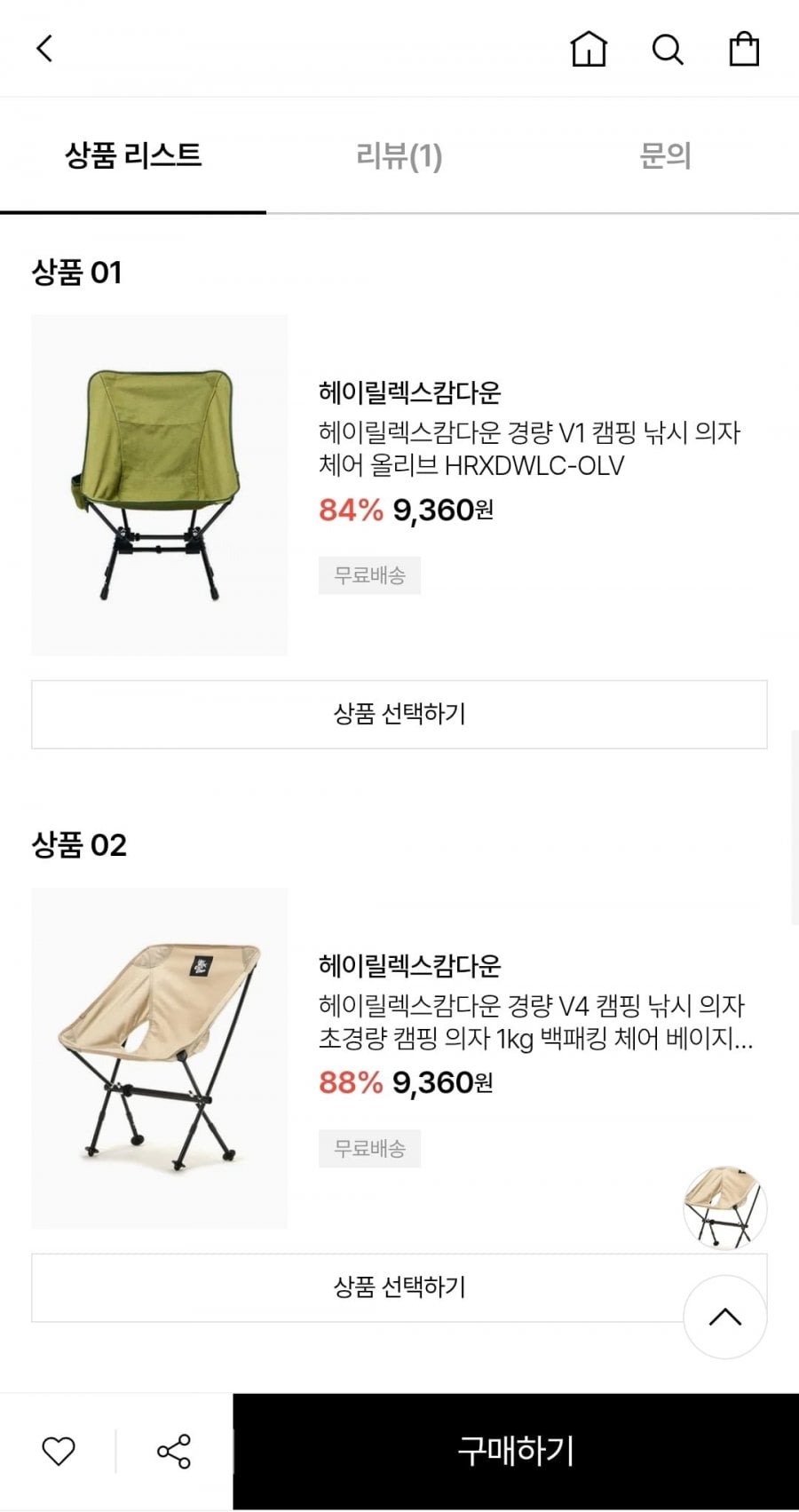The image size is (799, 1512).
Task: Tap 상품 선택하기 under 상품 01
Action: pos(399,714)
